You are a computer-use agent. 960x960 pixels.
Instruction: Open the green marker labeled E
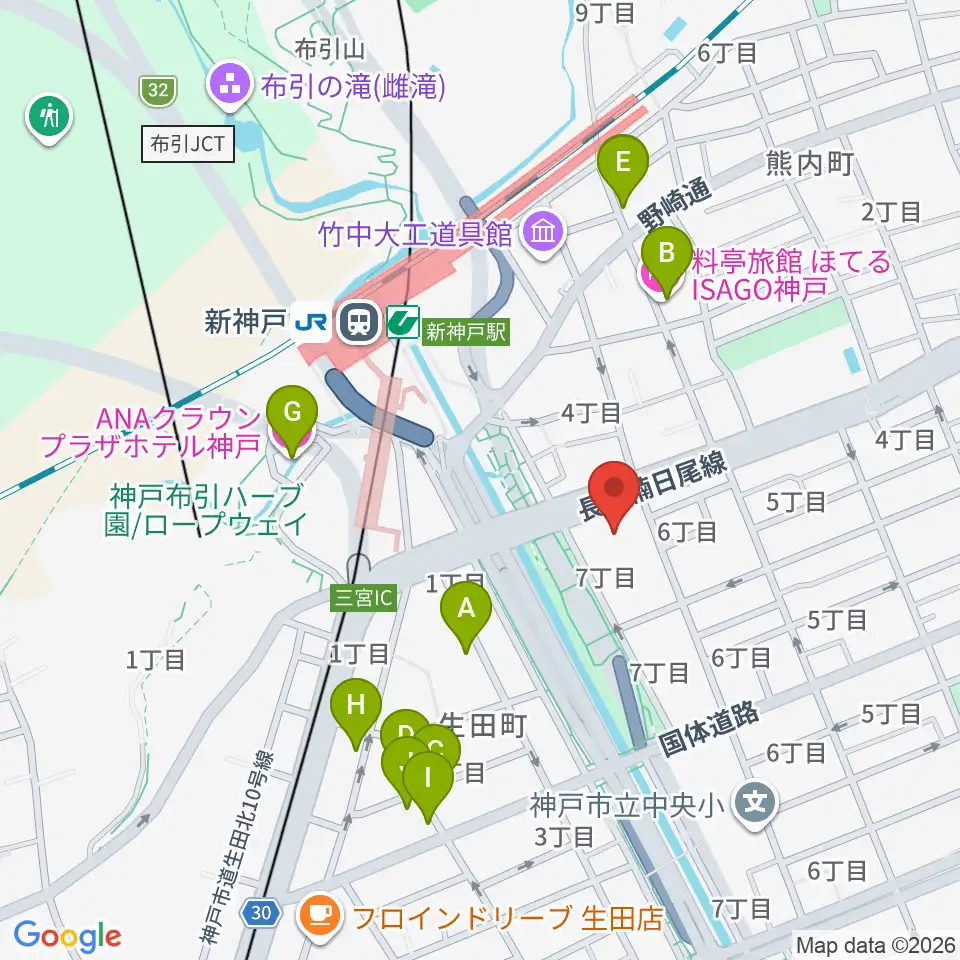(x=623, y=170)
